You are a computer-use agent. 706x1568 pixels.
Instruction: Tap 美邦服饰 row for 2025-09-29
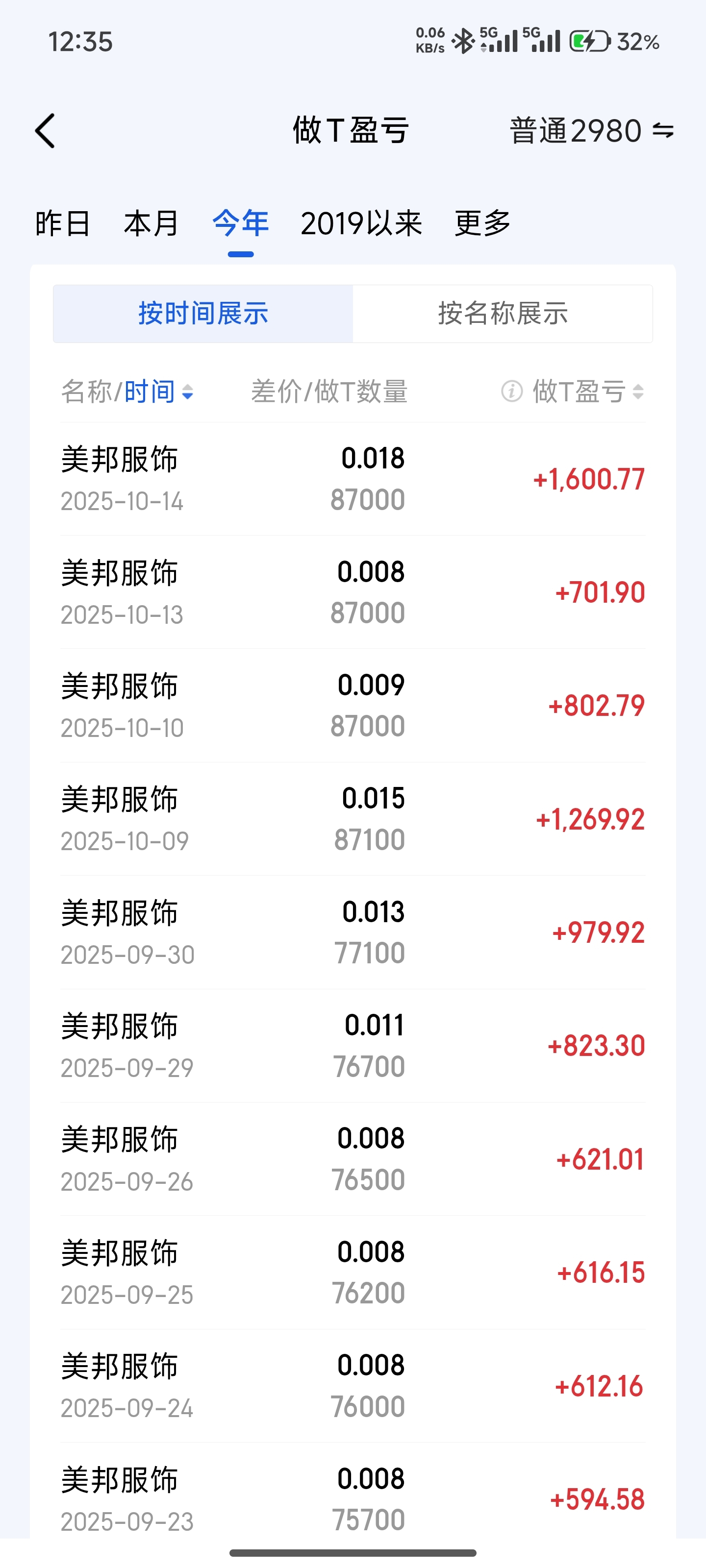(353, 1046)
